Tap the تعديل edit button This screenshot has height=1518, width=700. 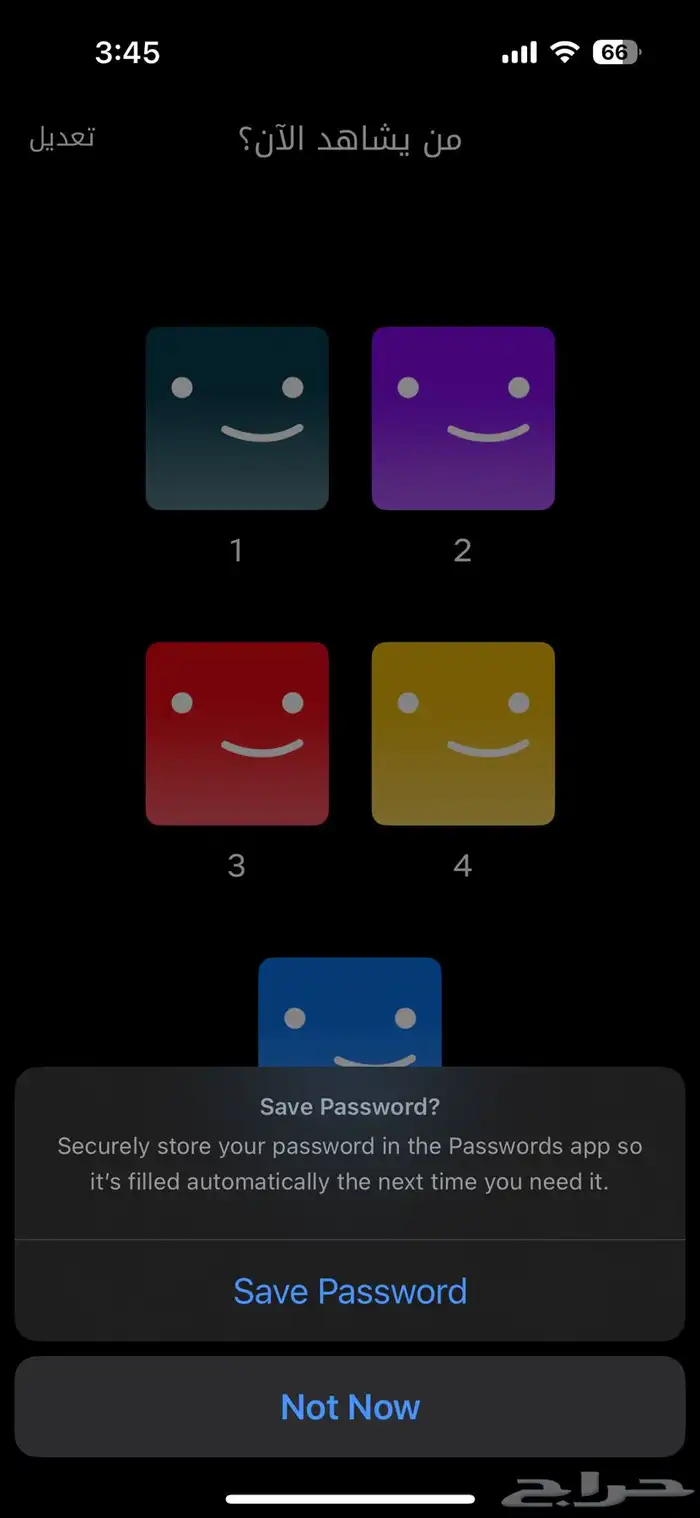click(62, 138)
